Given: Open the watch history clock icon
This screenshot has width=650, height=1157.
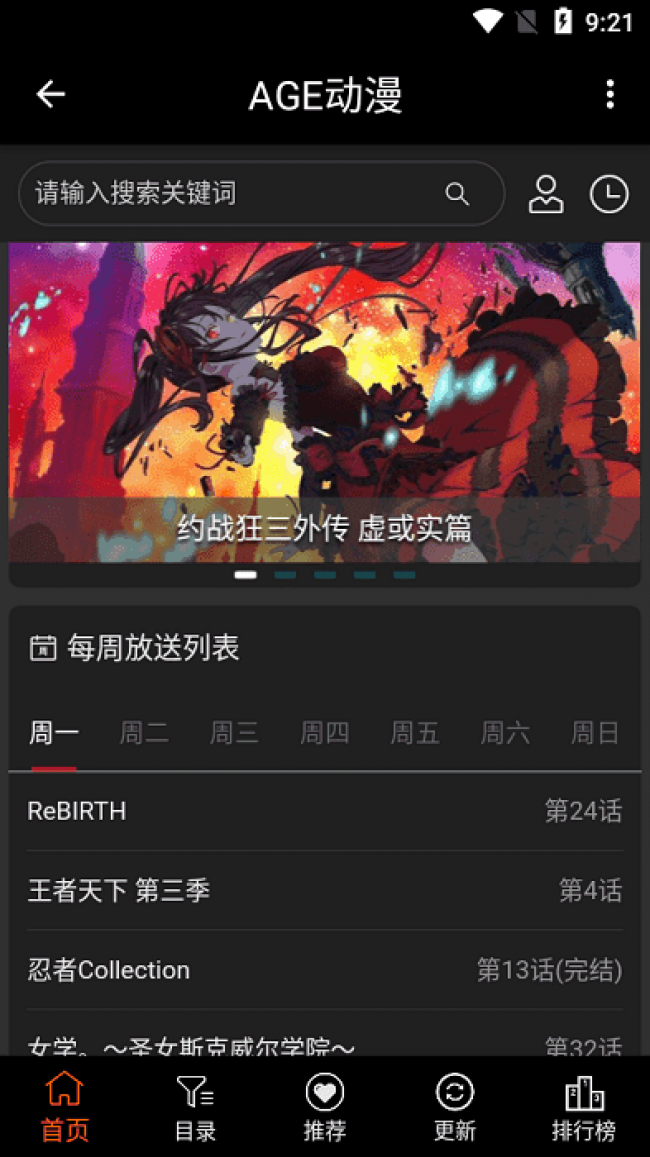Looking at the screenshot, I should (x=609, y=195).
